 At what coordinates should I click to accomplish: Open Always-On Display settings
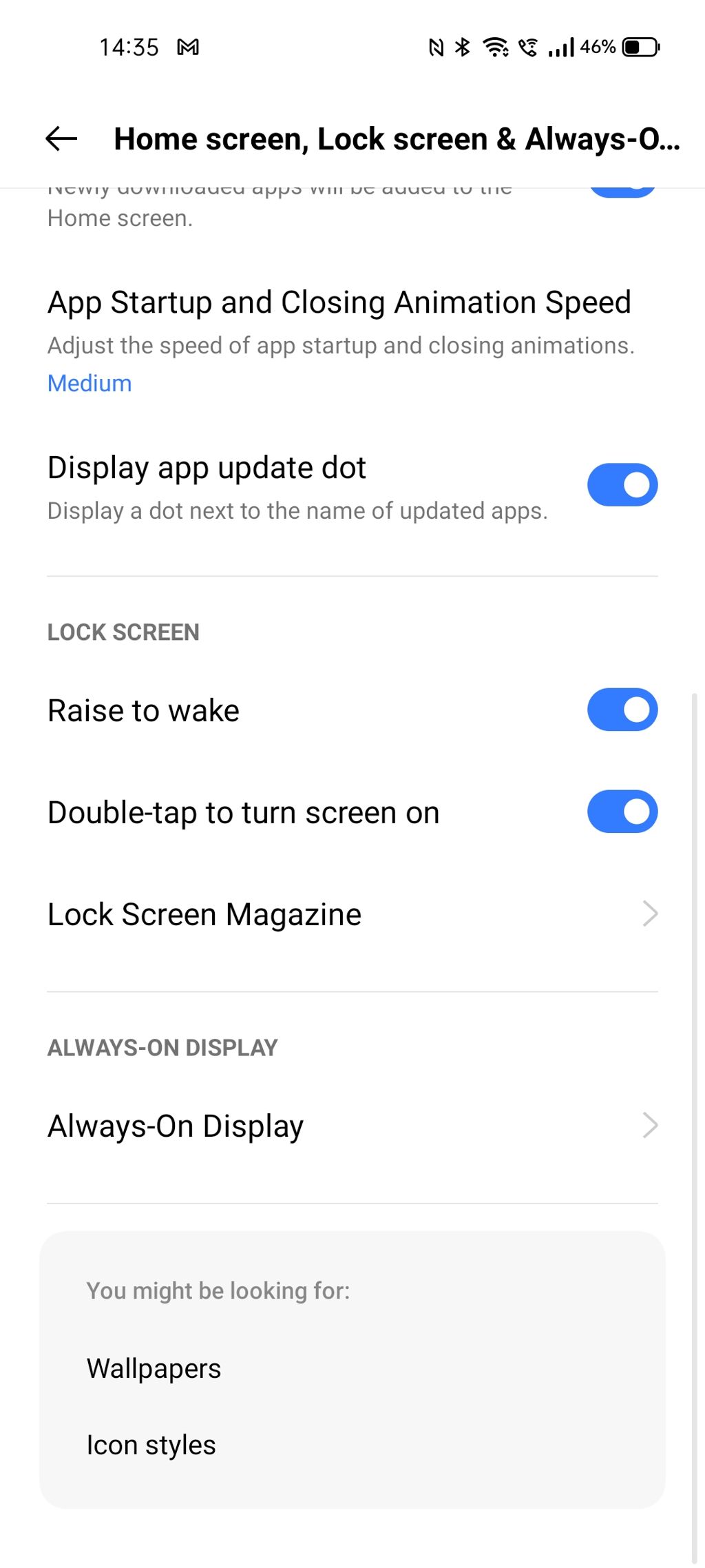[352, 1126]
